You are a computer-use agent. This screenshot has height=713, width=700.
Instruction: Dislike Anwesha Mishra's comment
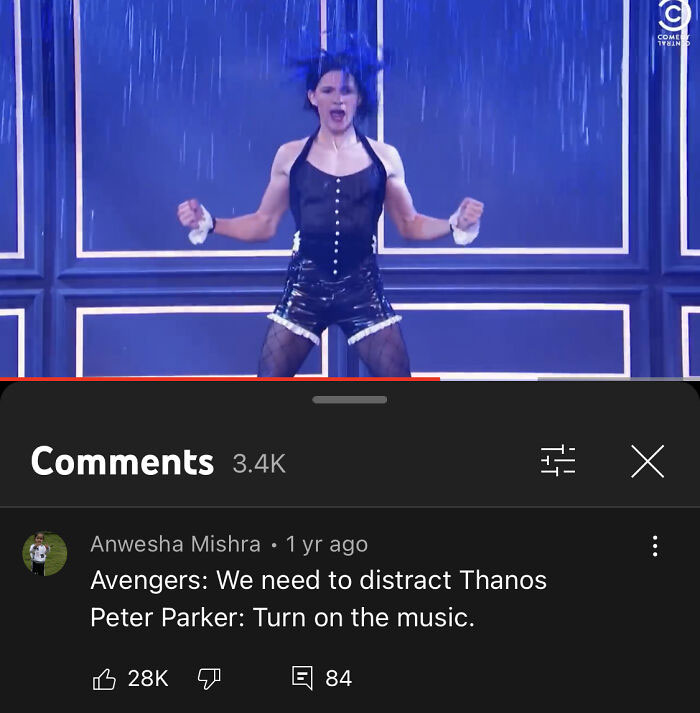[x=208, y=679]
